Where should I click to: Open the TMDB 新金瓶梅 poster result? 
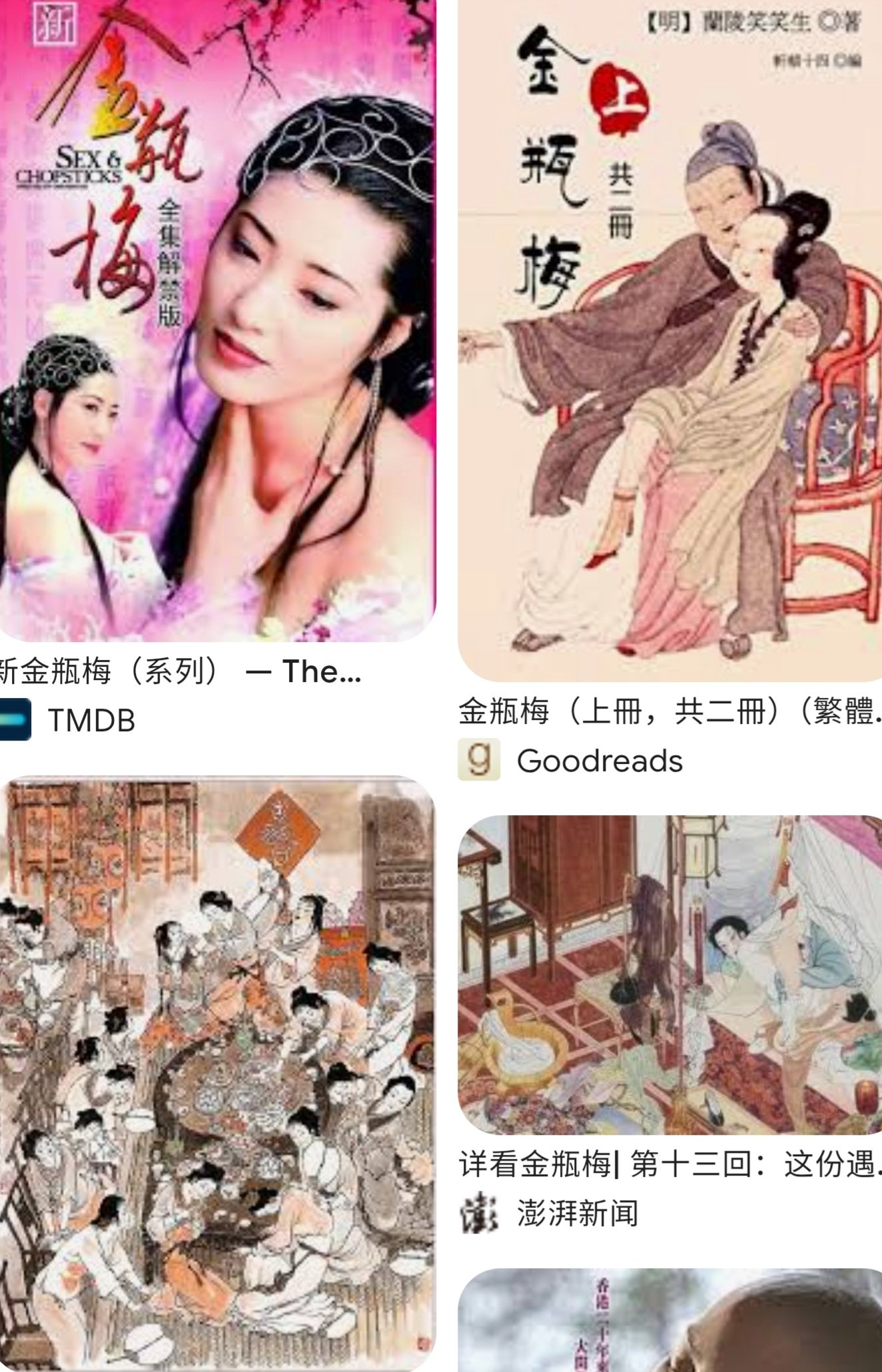217,320
